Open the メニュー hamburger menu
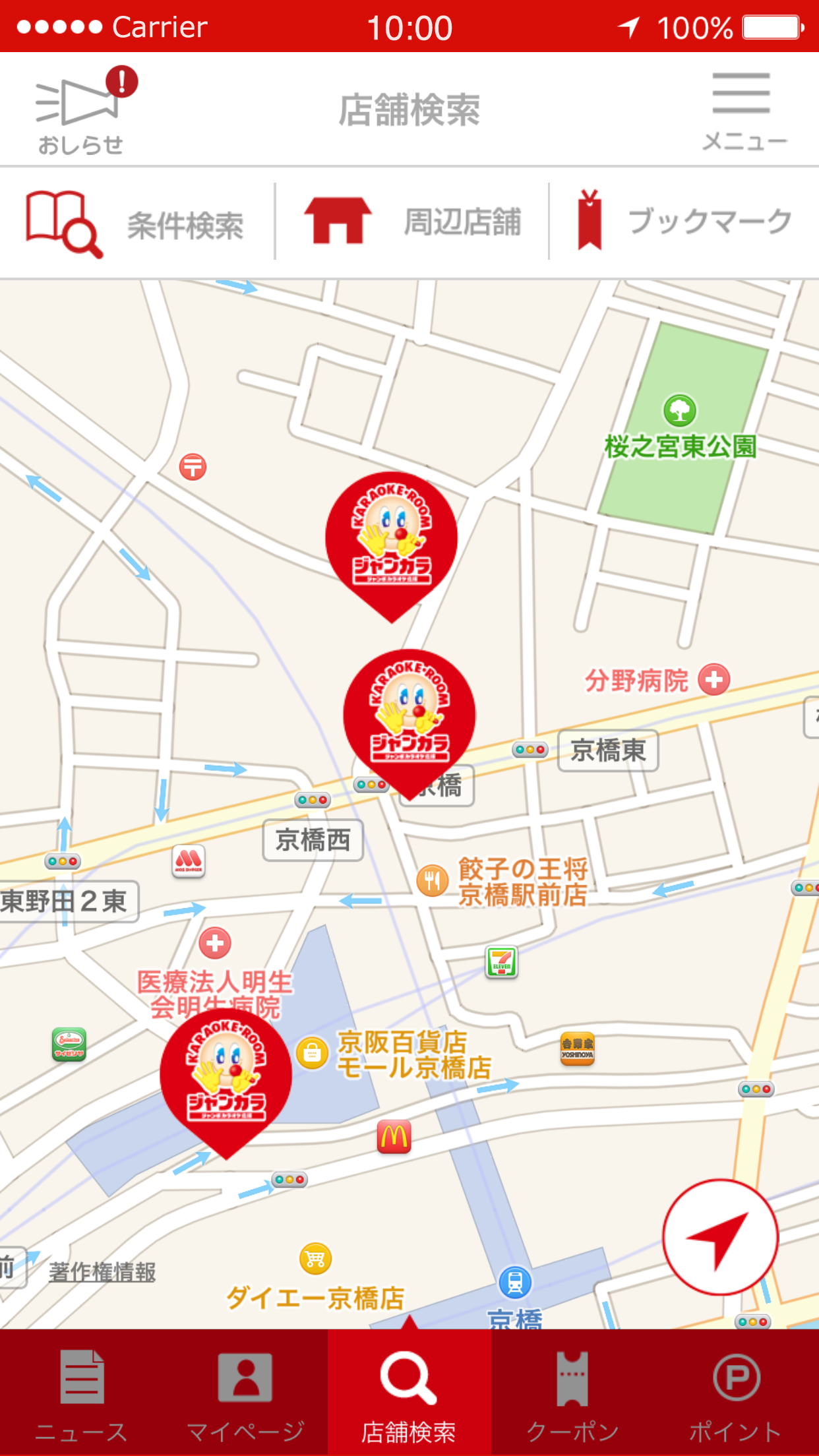819x1456 pixels. coord(743,111)
